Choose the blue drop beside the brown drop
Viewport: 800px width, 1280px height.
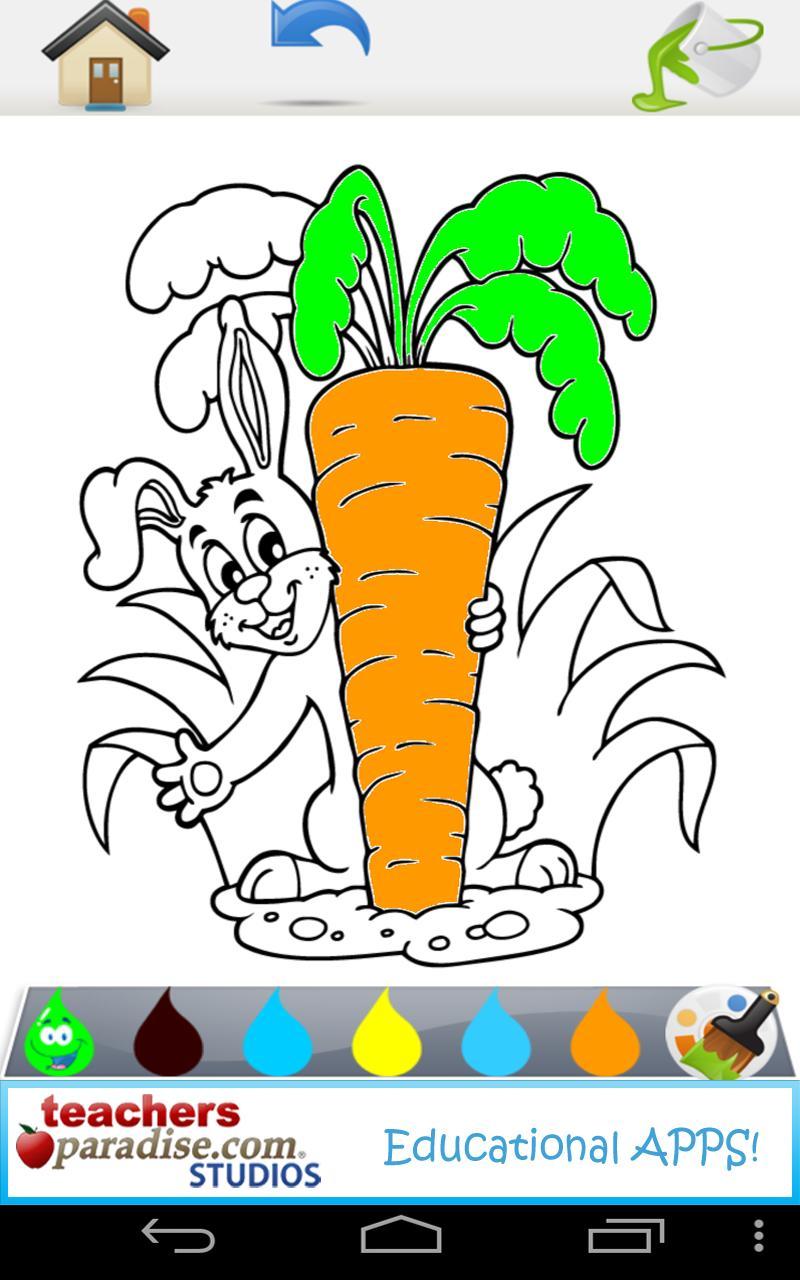(277, 1031)
